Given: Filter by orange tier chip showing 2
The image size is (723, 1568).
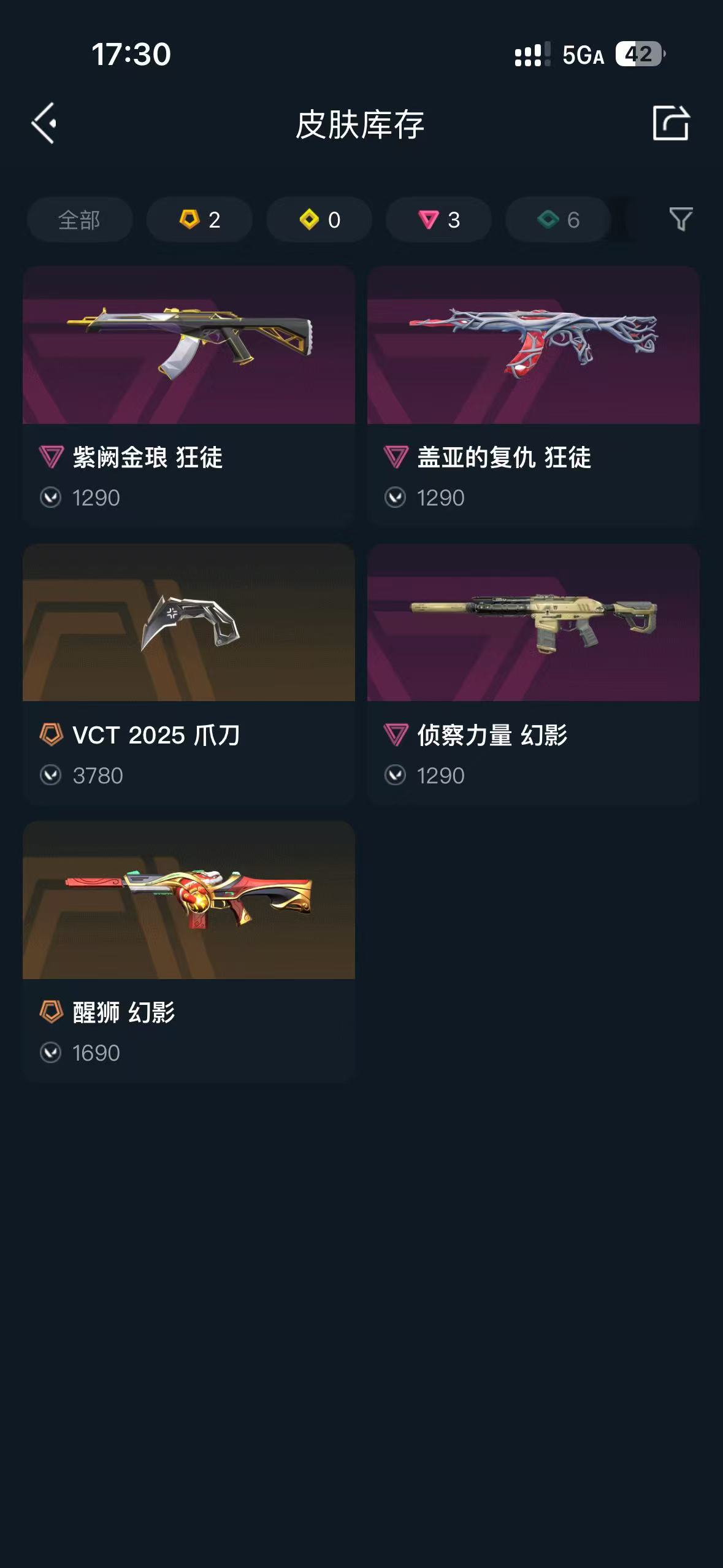Looking at the screenshot, I should pyautogui.click(x=199, y=220).
